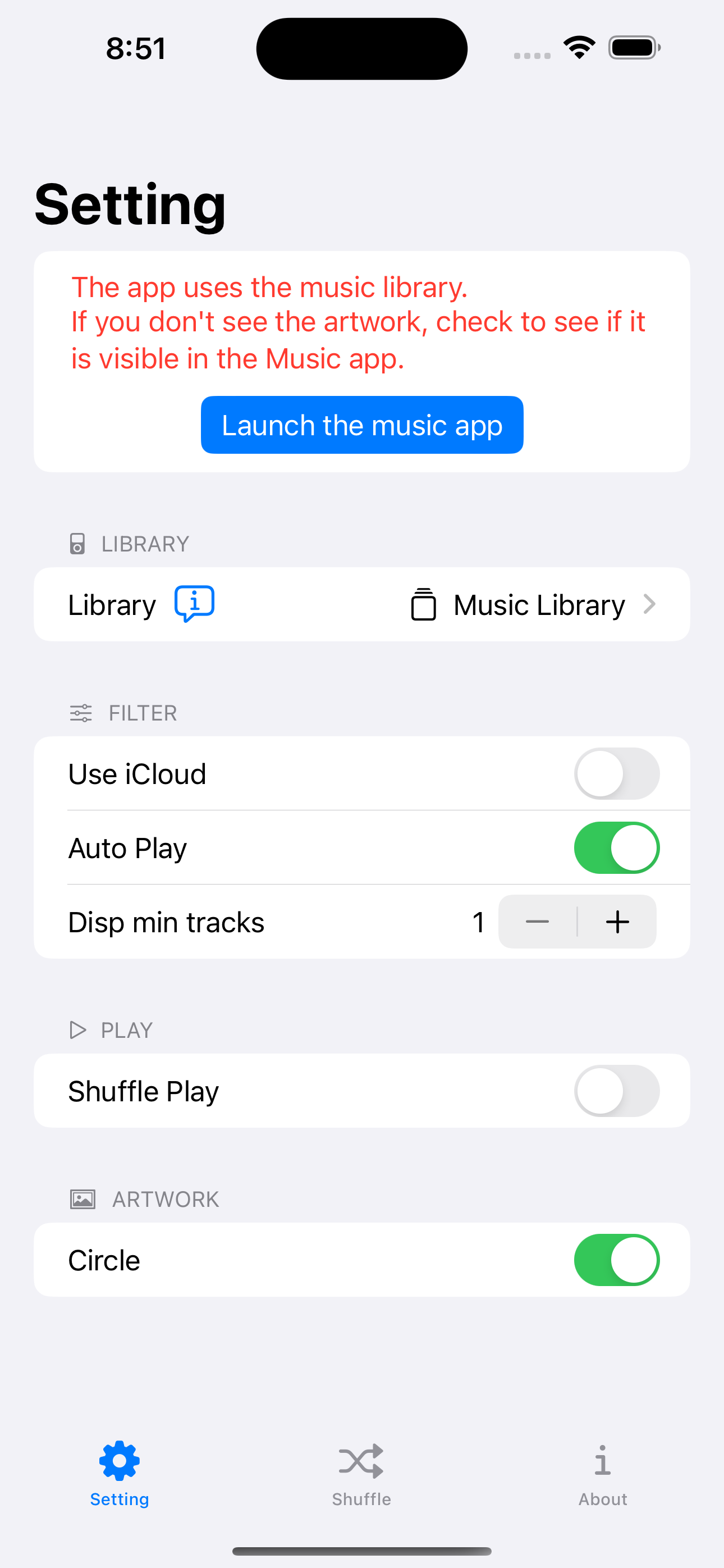Open the Library info bubble icon
724x1568 pixels.
click(x=194, y=603)
